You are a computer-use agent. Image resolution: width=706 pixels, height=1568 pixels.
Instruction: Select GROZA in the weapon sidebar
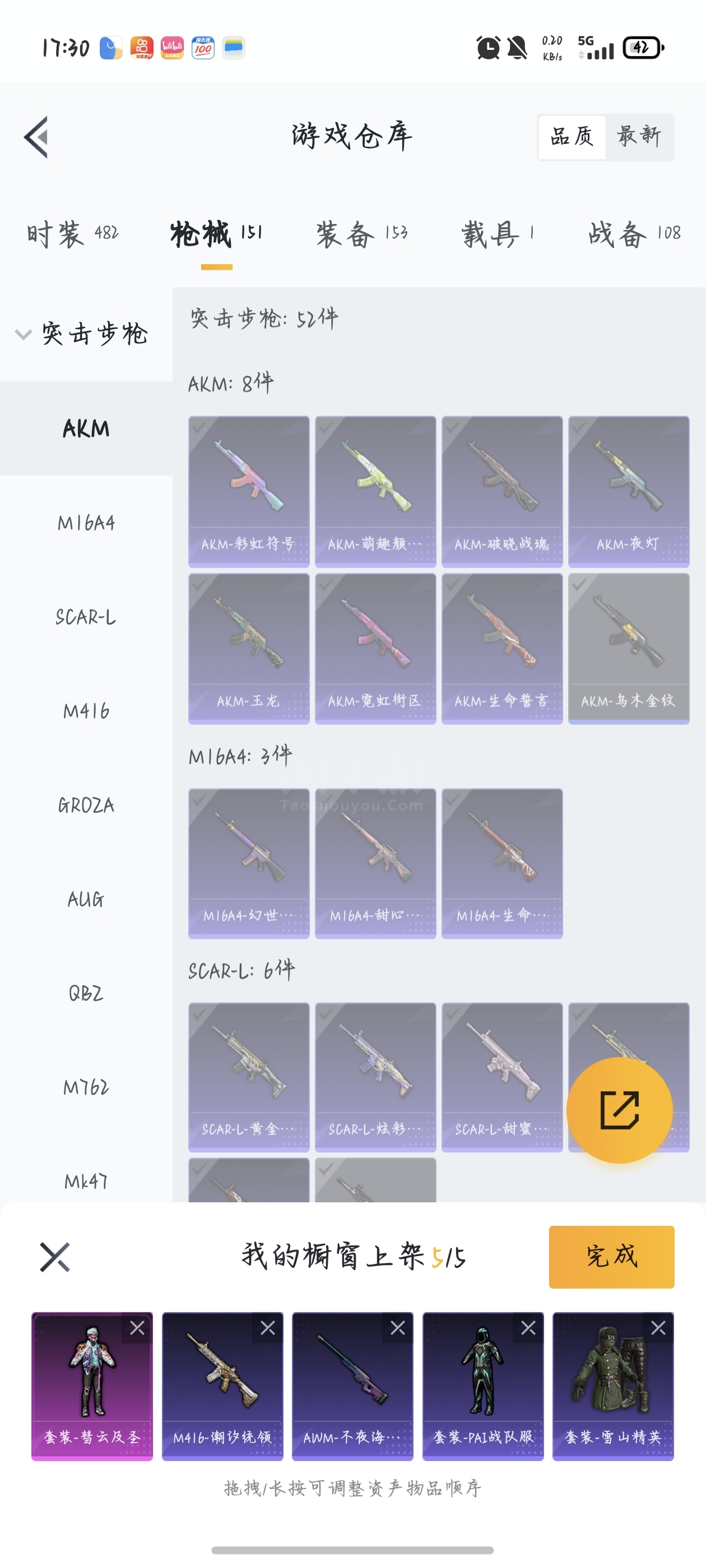86,805
